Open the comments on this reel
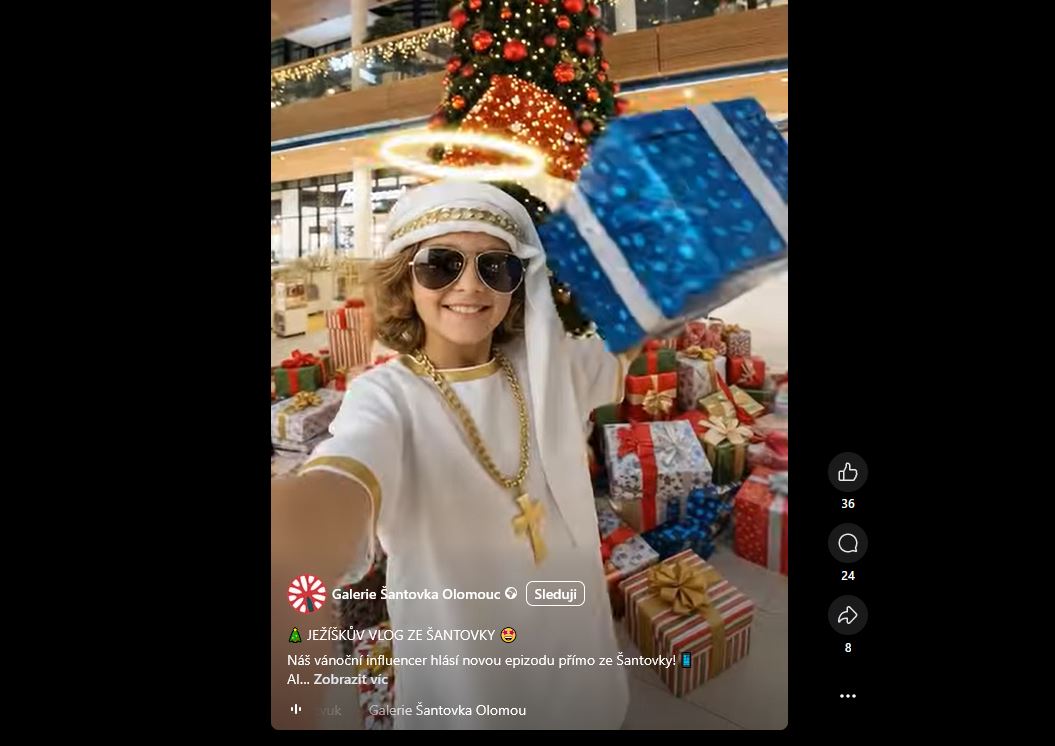This screenshot has width=1055, height=746. point(847,544)
